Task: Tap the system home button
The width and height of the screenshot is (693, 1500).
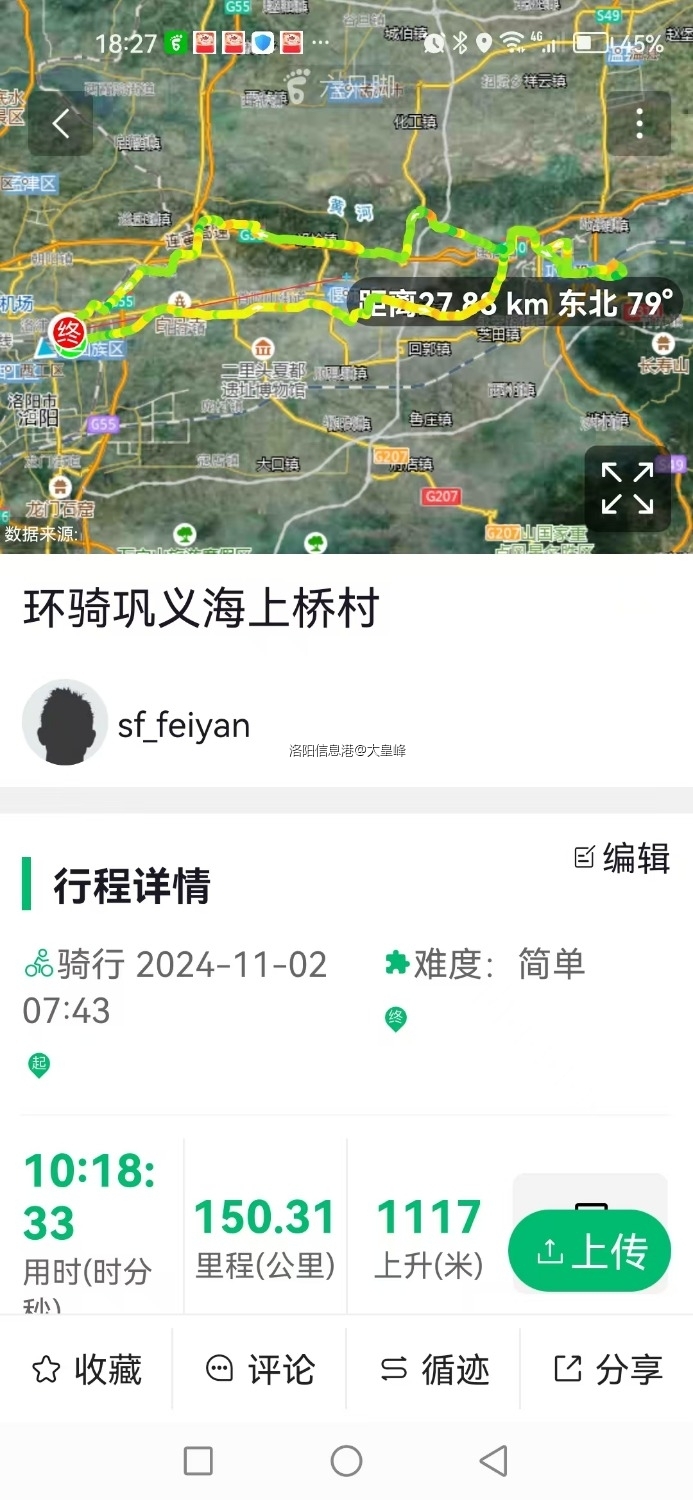Action: tap(346, 1461)
